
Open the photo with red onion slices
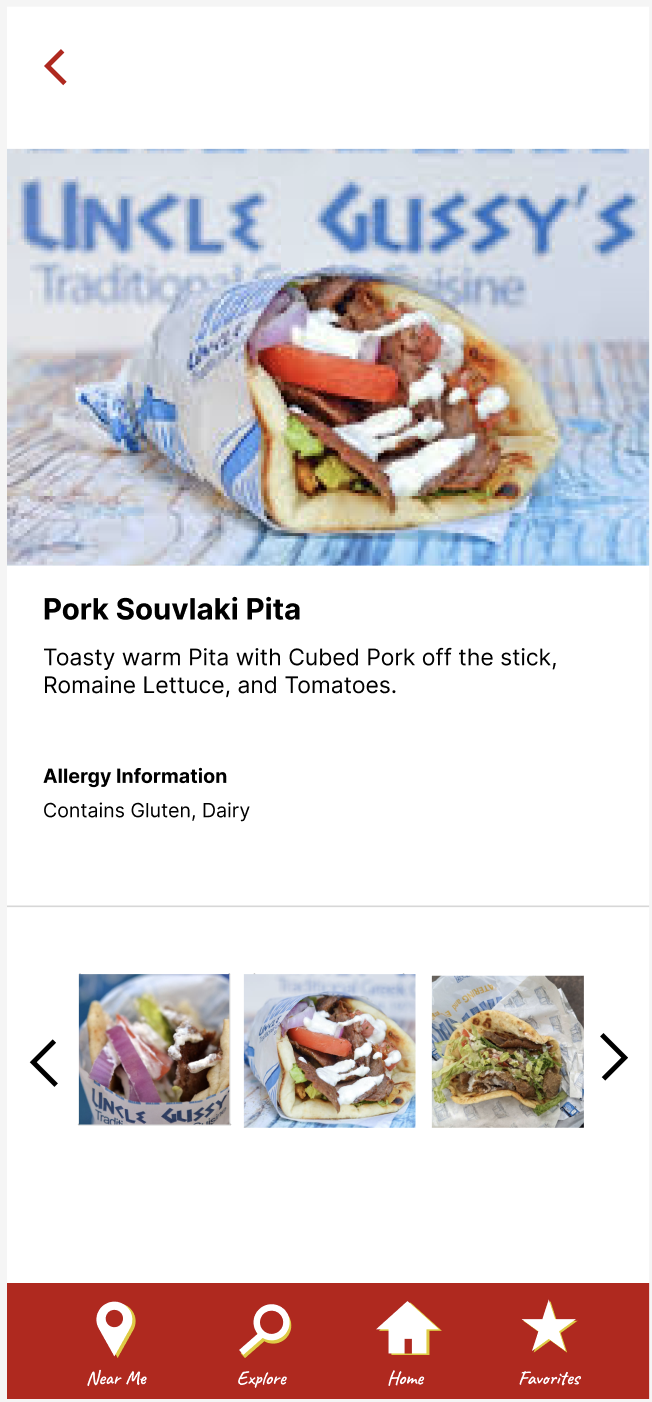point(154,1050)
